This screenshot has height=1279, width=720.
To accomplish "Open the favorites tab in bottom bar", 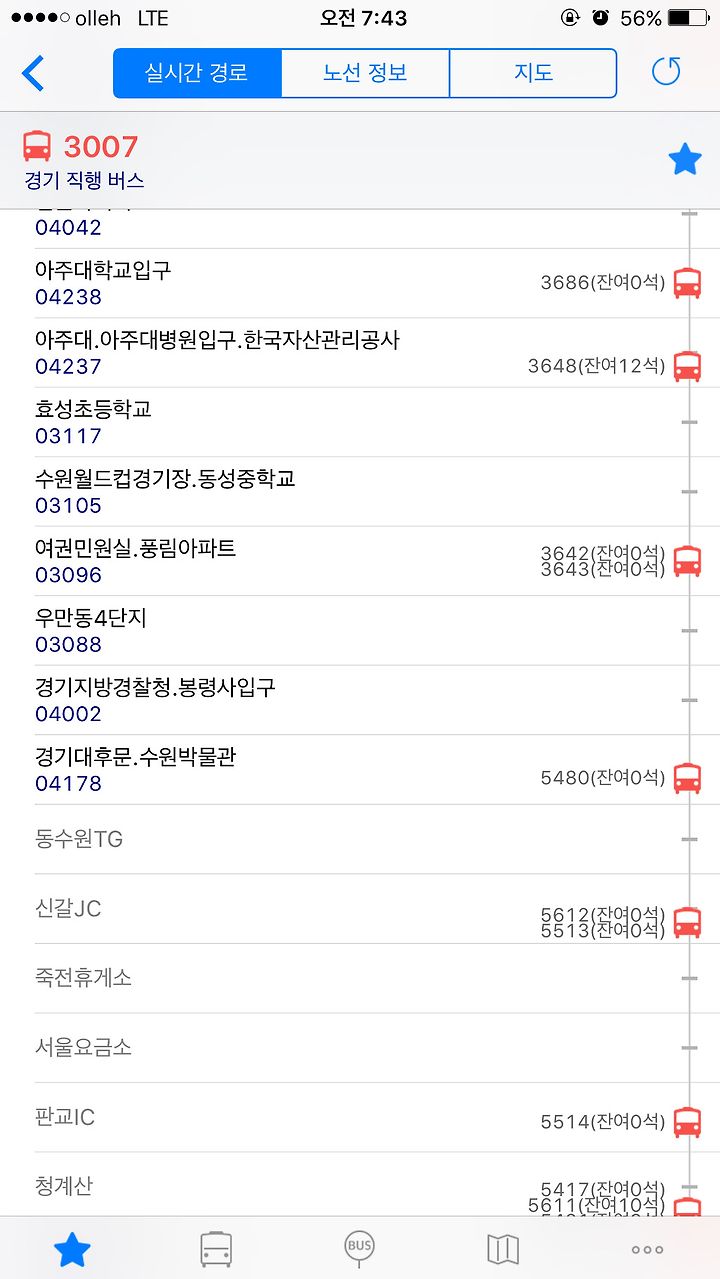I will click(x=72, y=1248).
